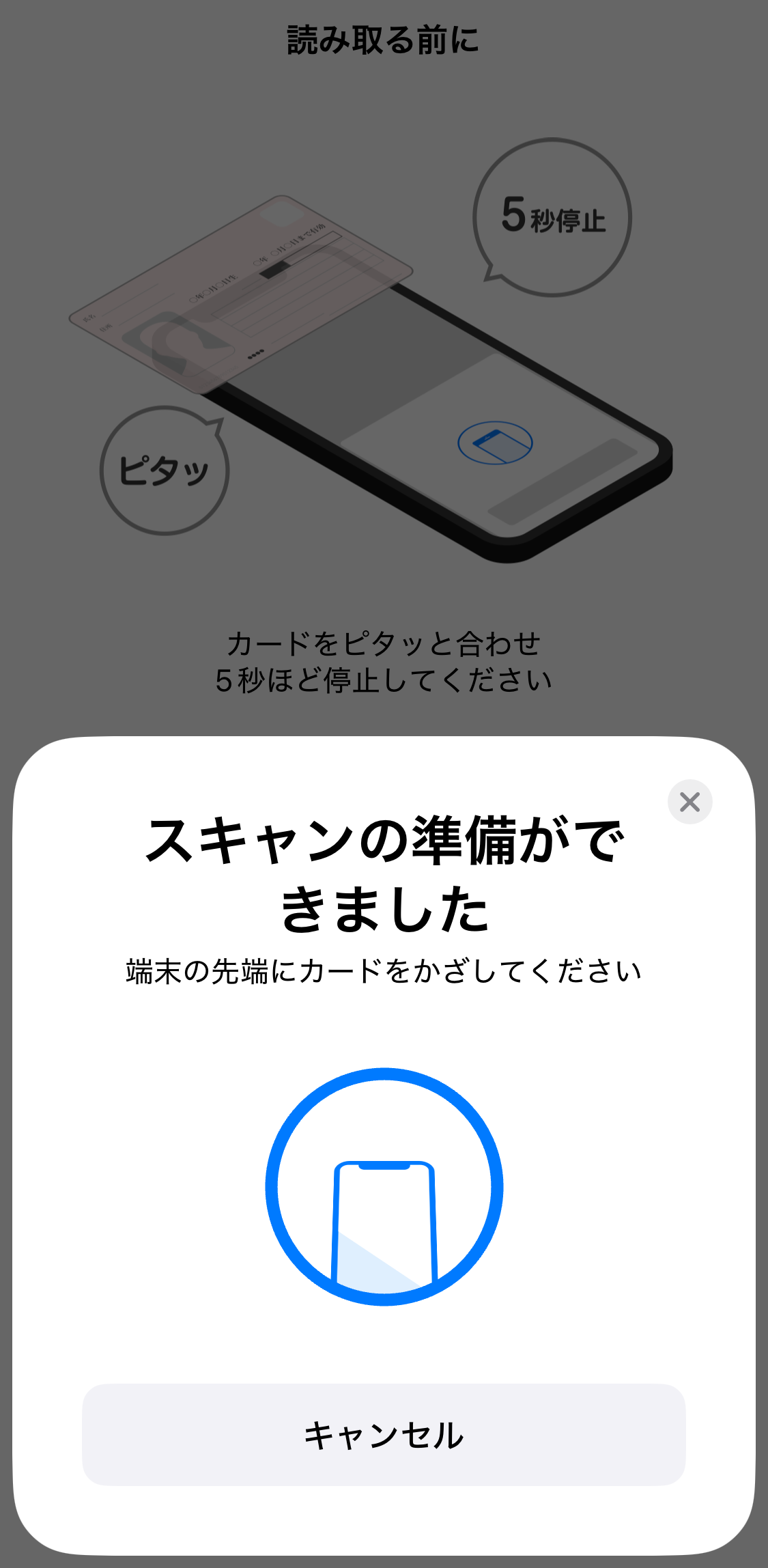Dismiss the NFC scan sheet with X

pos(689,802)
